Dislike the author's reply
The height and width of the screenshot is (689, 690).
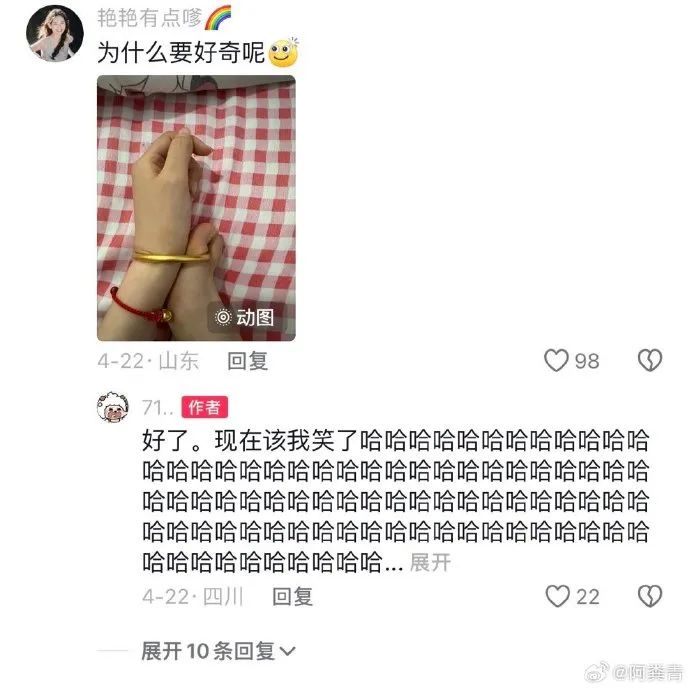[650, 597]
